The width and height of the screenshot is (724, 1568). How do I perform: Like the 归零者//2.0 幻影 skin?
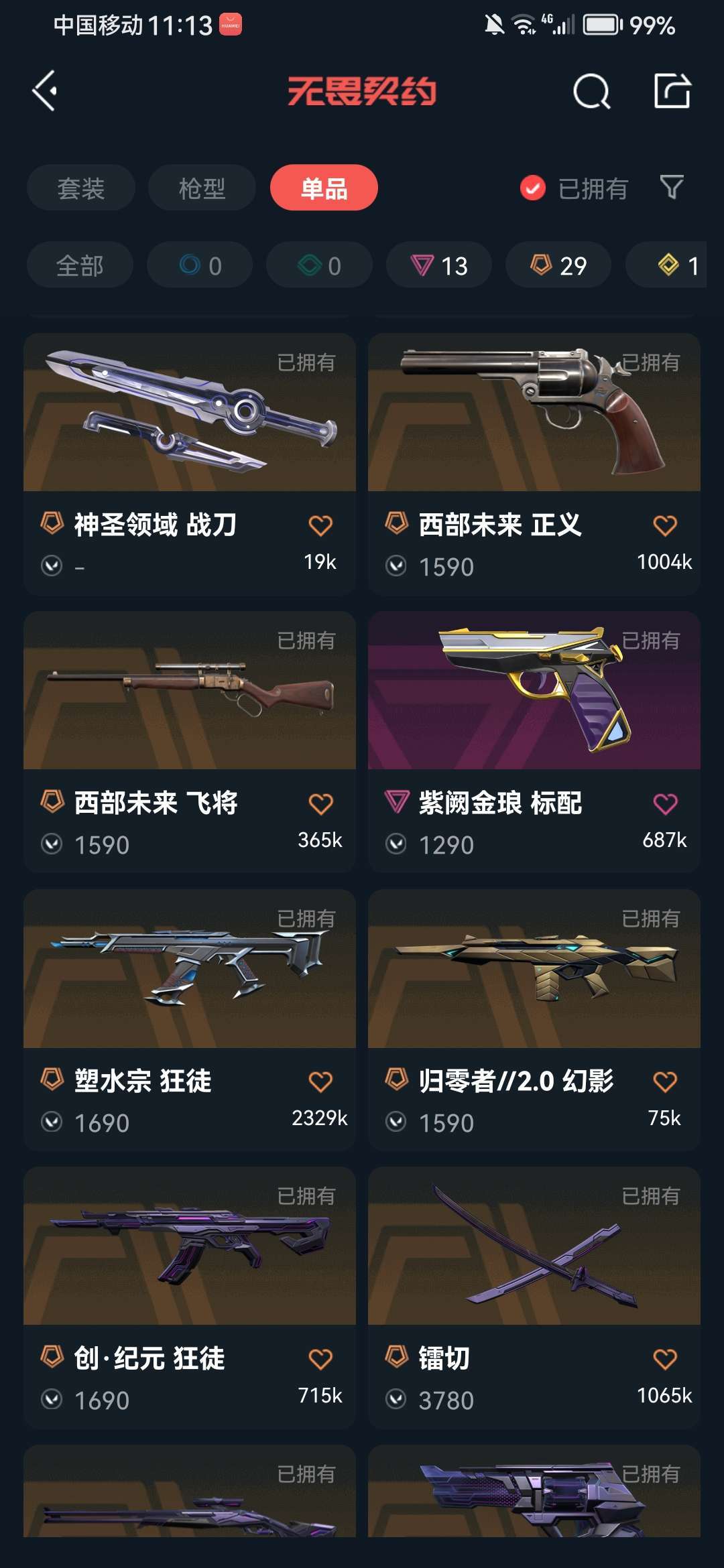click(x=664, y=1082)
